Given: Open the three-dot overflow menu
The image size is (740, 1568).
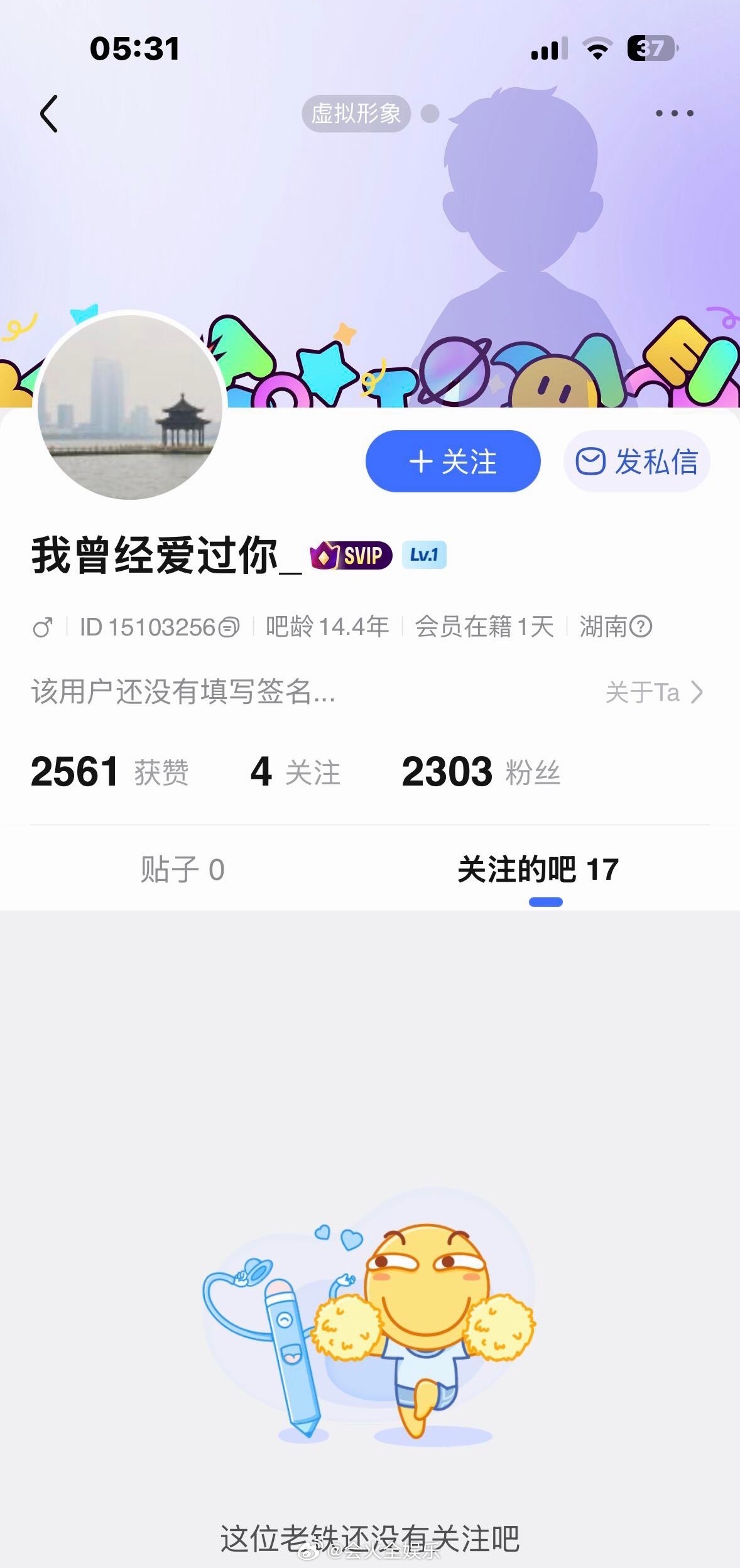Looking at the screenshot, I should [674, 114].
